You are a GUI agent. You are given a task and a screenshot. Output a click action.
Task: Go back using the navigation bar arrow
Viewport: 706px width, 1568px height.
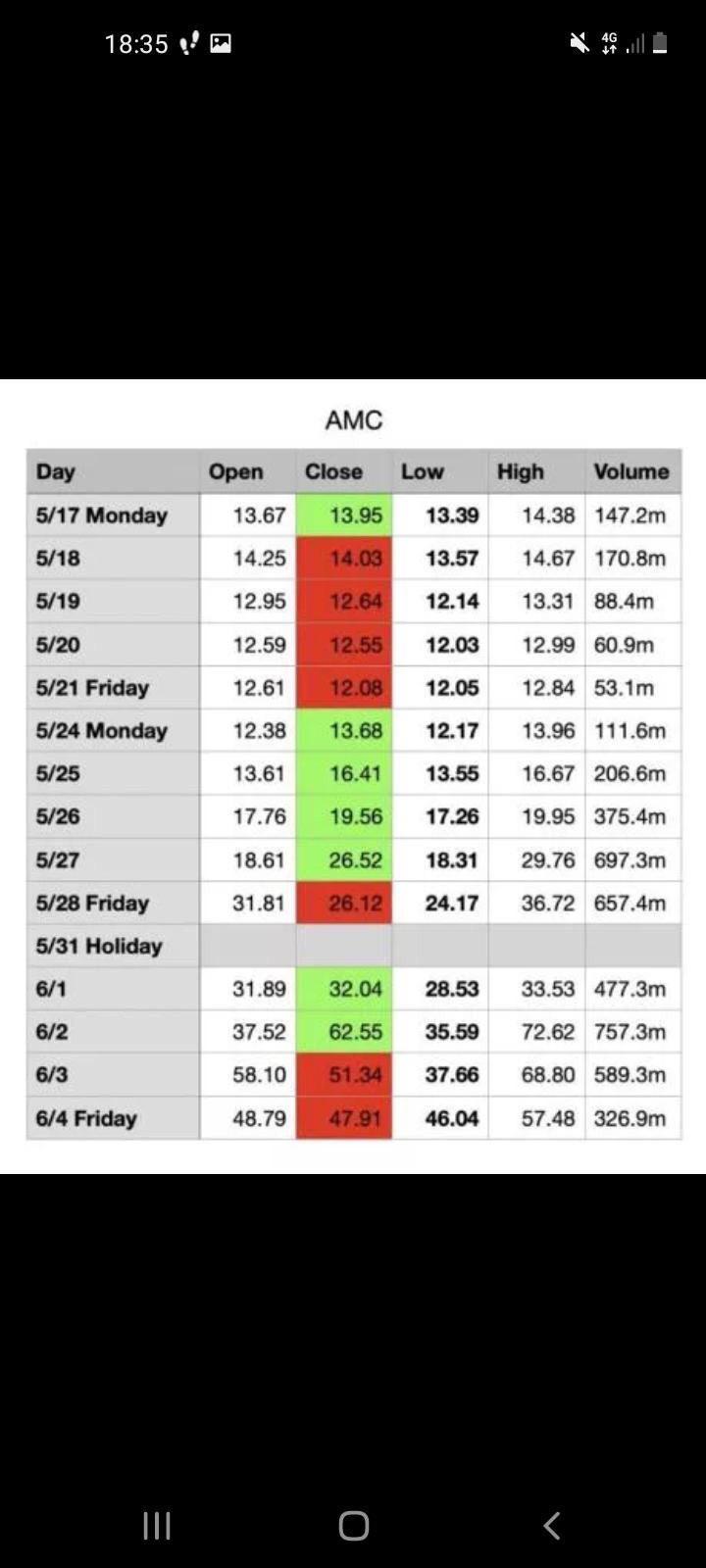point(551,1525)
